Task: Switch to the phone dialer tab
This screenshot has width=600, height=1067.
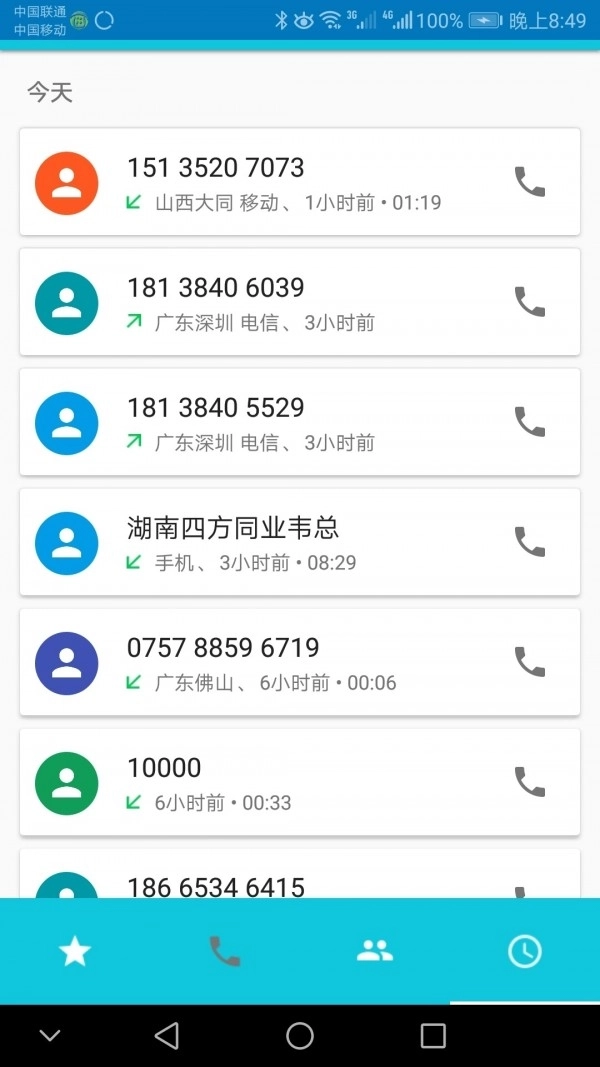Action: point(225,951)
